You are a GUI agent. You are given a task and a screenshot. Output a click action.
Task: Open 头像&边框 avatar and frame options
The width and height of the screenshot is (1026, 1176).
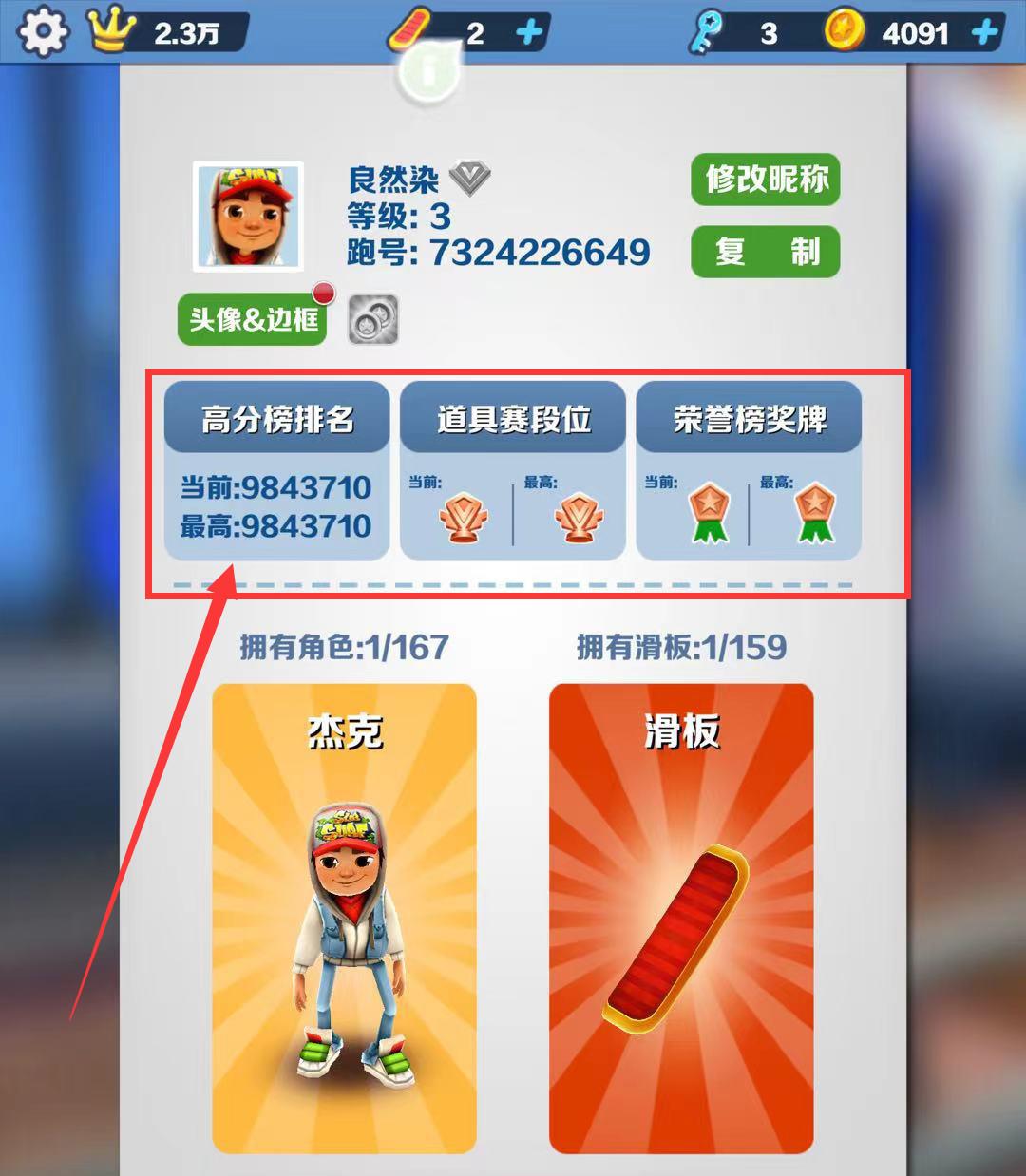pyautogui.click(x=253, y=319)
